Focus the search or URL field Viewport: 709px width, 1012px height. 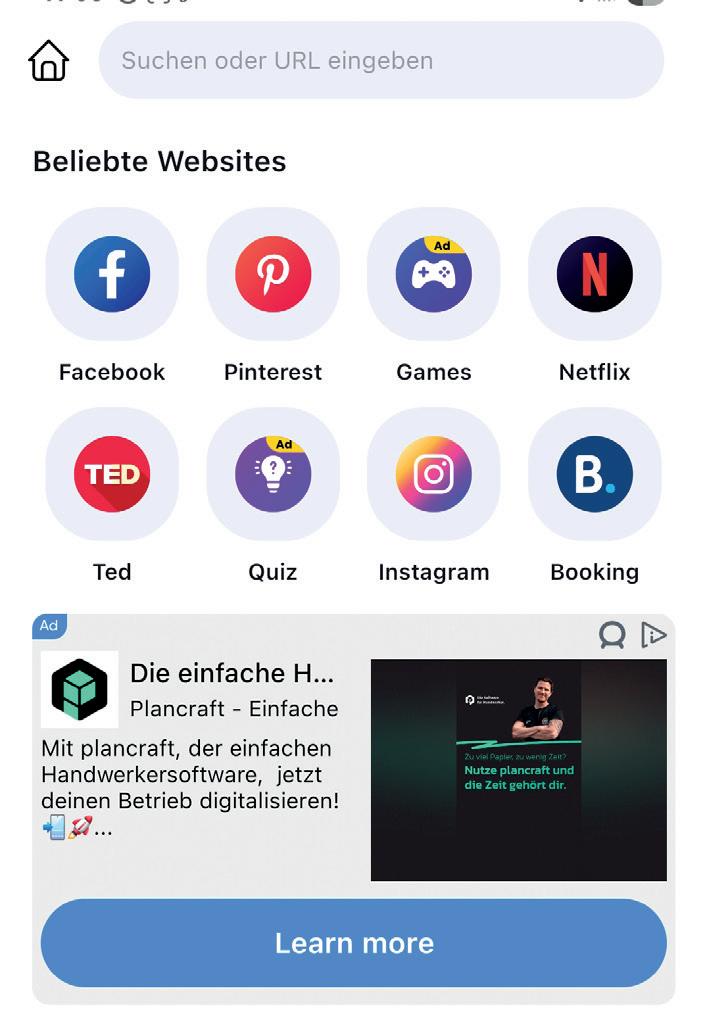[380, 60]
